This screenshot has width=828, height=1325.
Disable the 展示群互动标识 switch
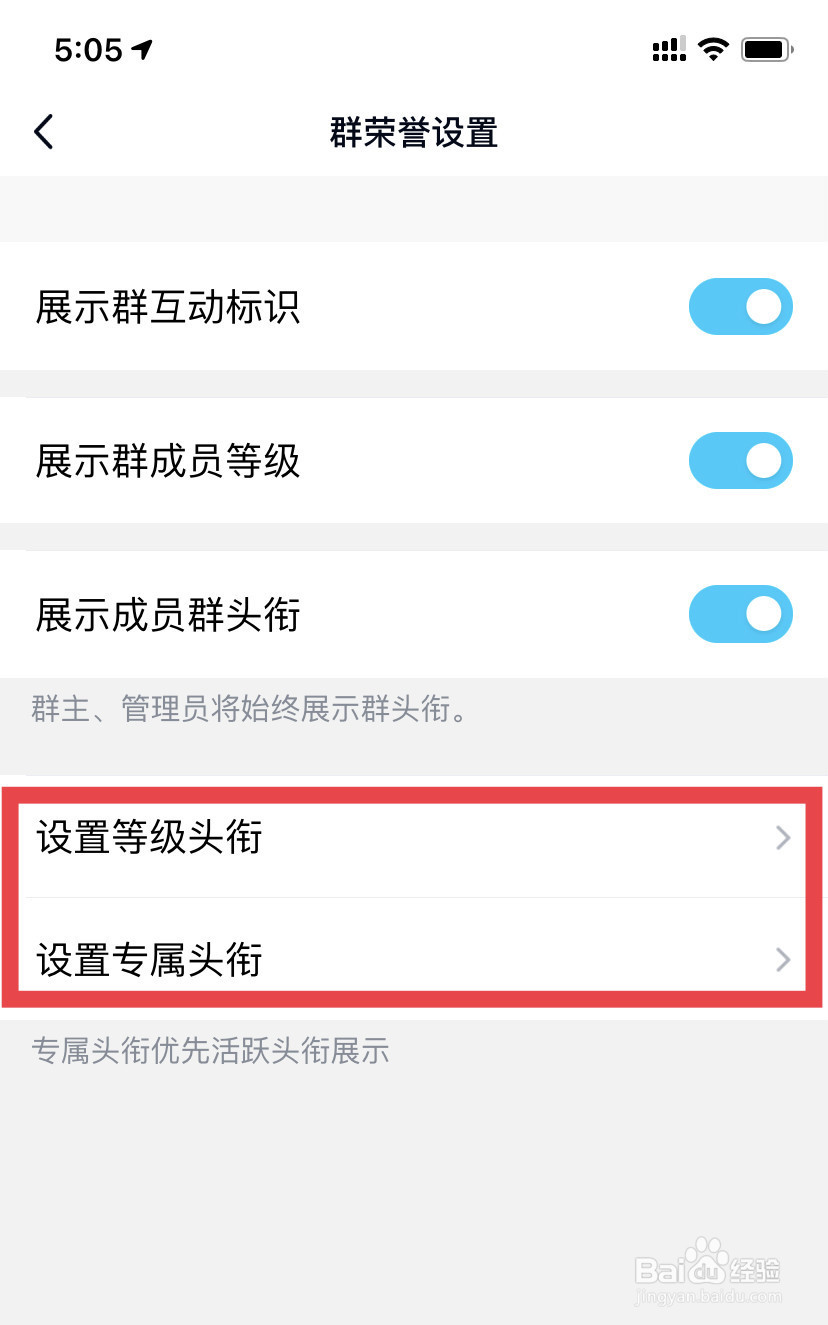pos(741,307)
